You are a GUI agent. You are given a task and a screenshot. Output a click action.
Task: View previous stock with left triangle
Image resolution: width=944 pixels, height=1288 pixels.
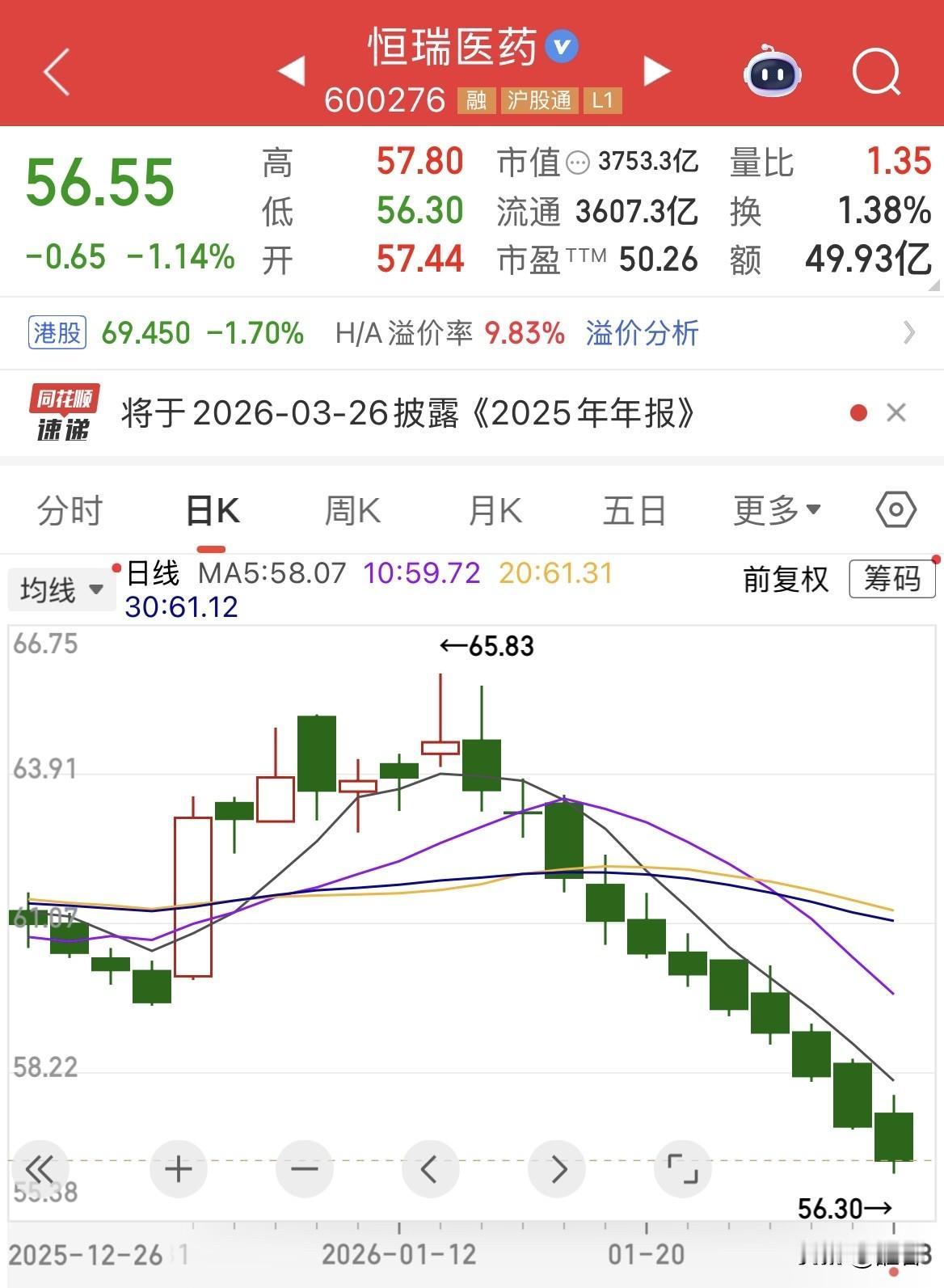click(x=291, y=71)
